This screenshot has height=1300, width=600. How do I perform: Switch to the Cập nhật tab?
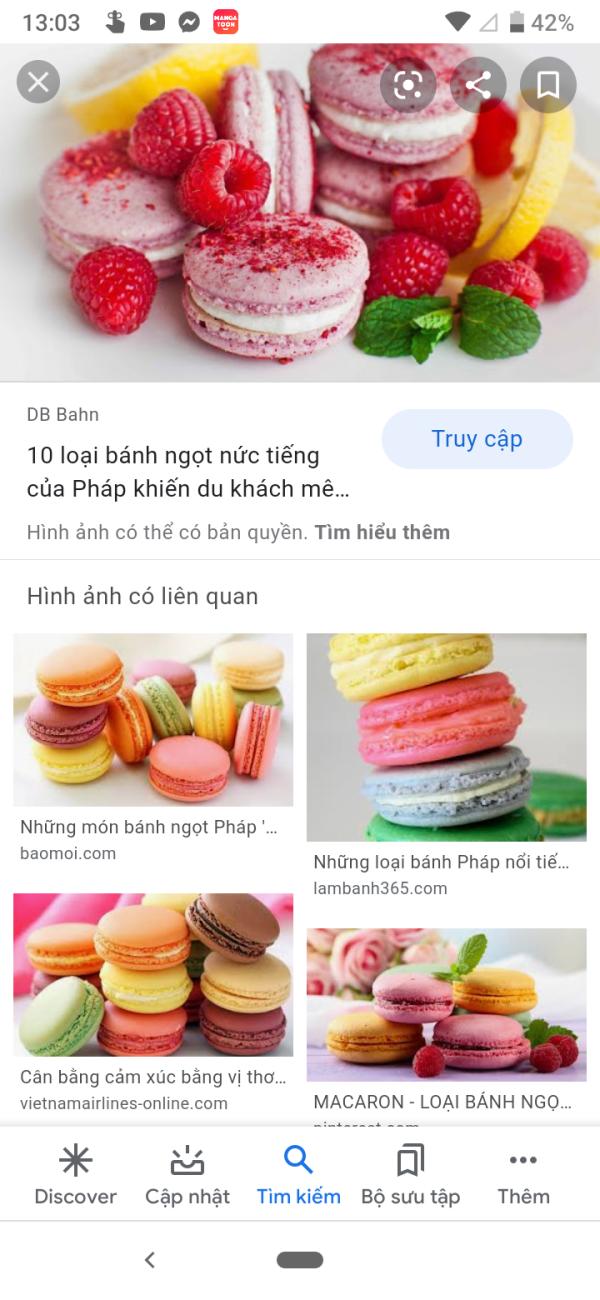coord(187,1175)
